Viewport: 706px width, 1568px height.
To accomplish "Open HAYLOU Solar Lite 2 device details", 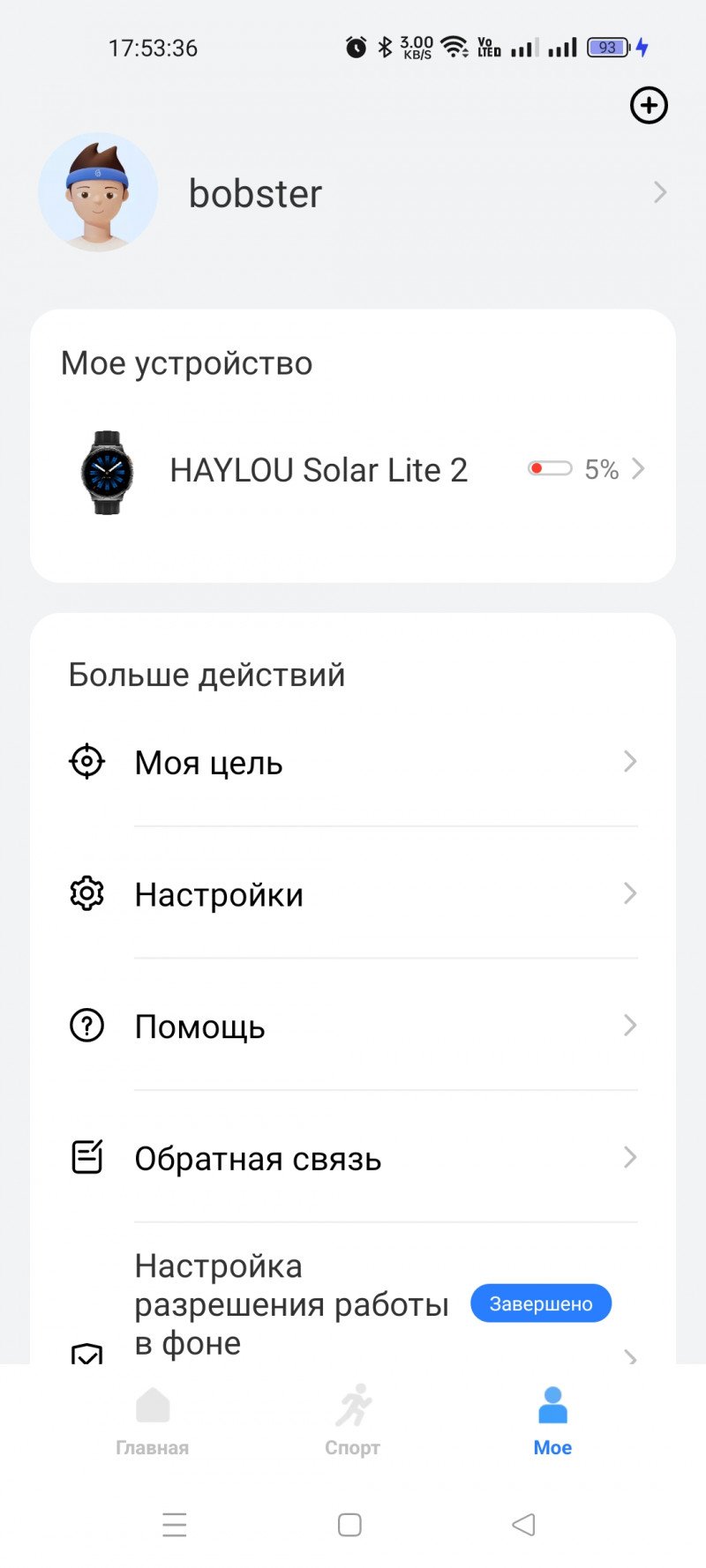I will click(353, 470).
